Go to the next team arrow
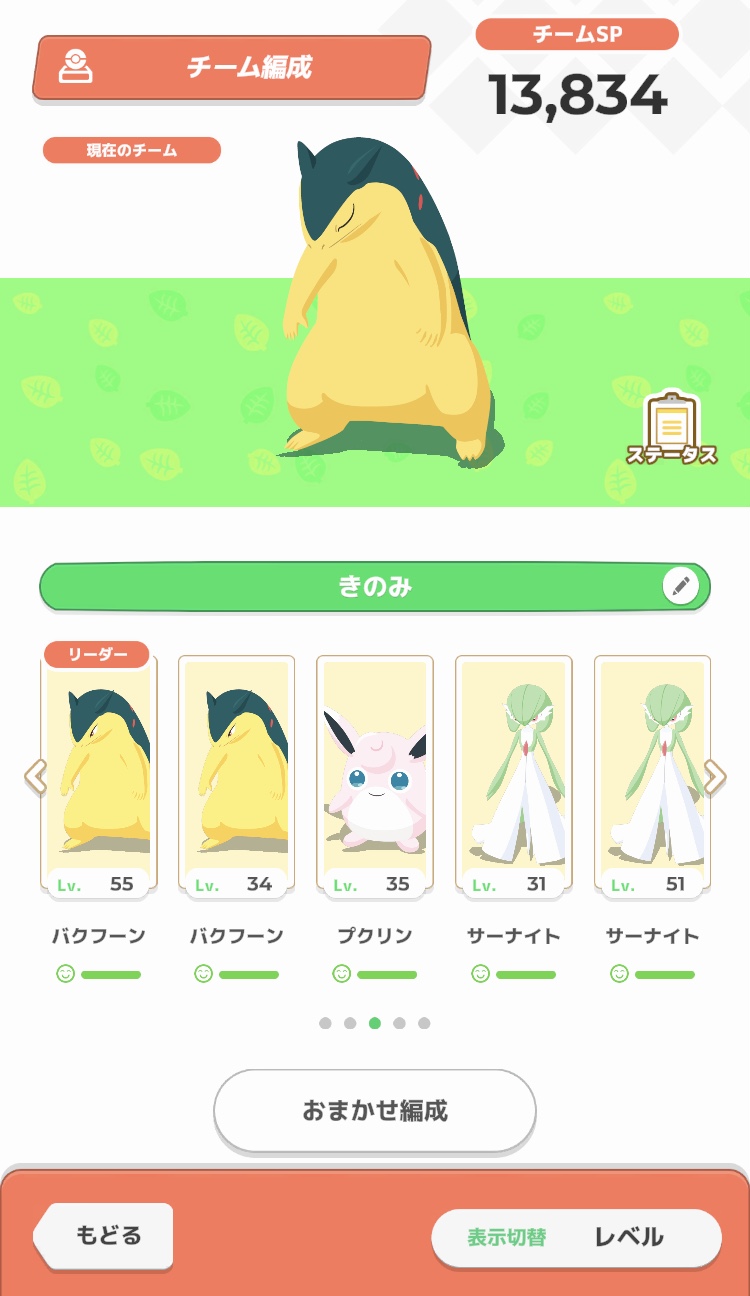This screenshot has width=750, height=1296. tap(714, 776)
